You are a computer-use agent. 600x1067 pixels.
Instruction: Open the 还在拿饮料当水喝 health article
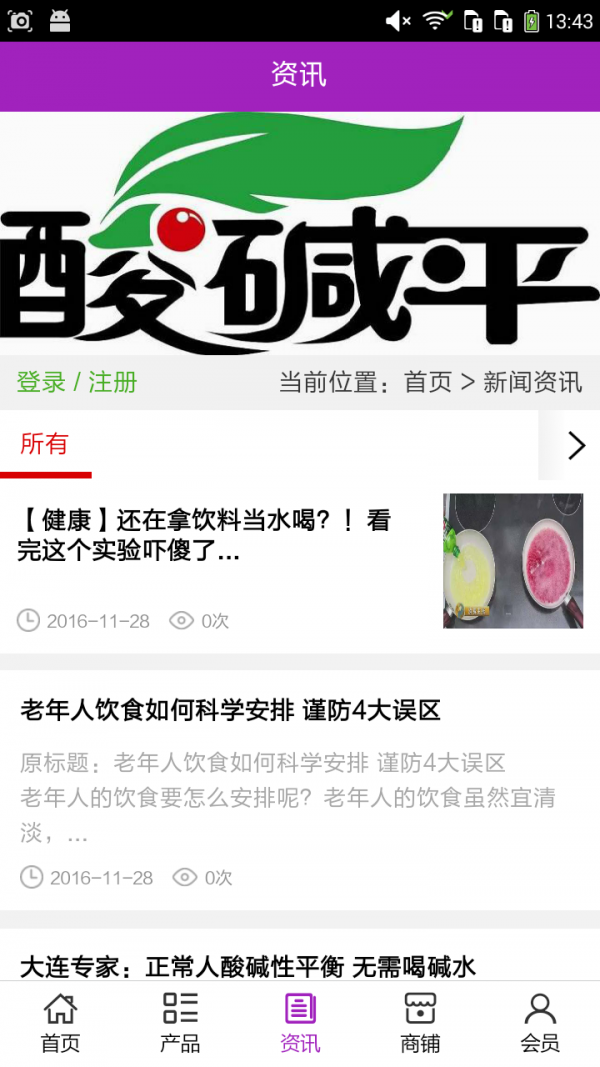pos(205,535)
